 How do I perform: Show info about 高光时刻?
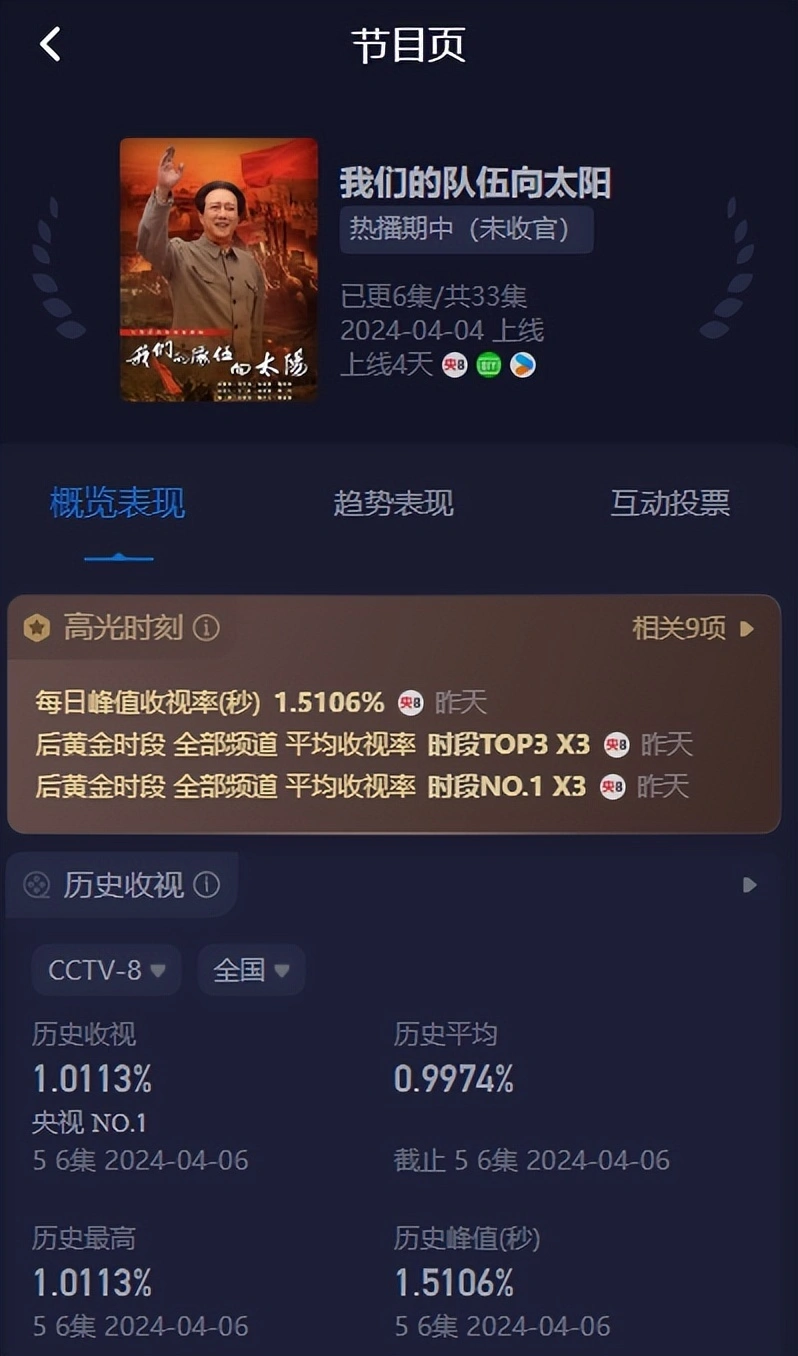206,628
